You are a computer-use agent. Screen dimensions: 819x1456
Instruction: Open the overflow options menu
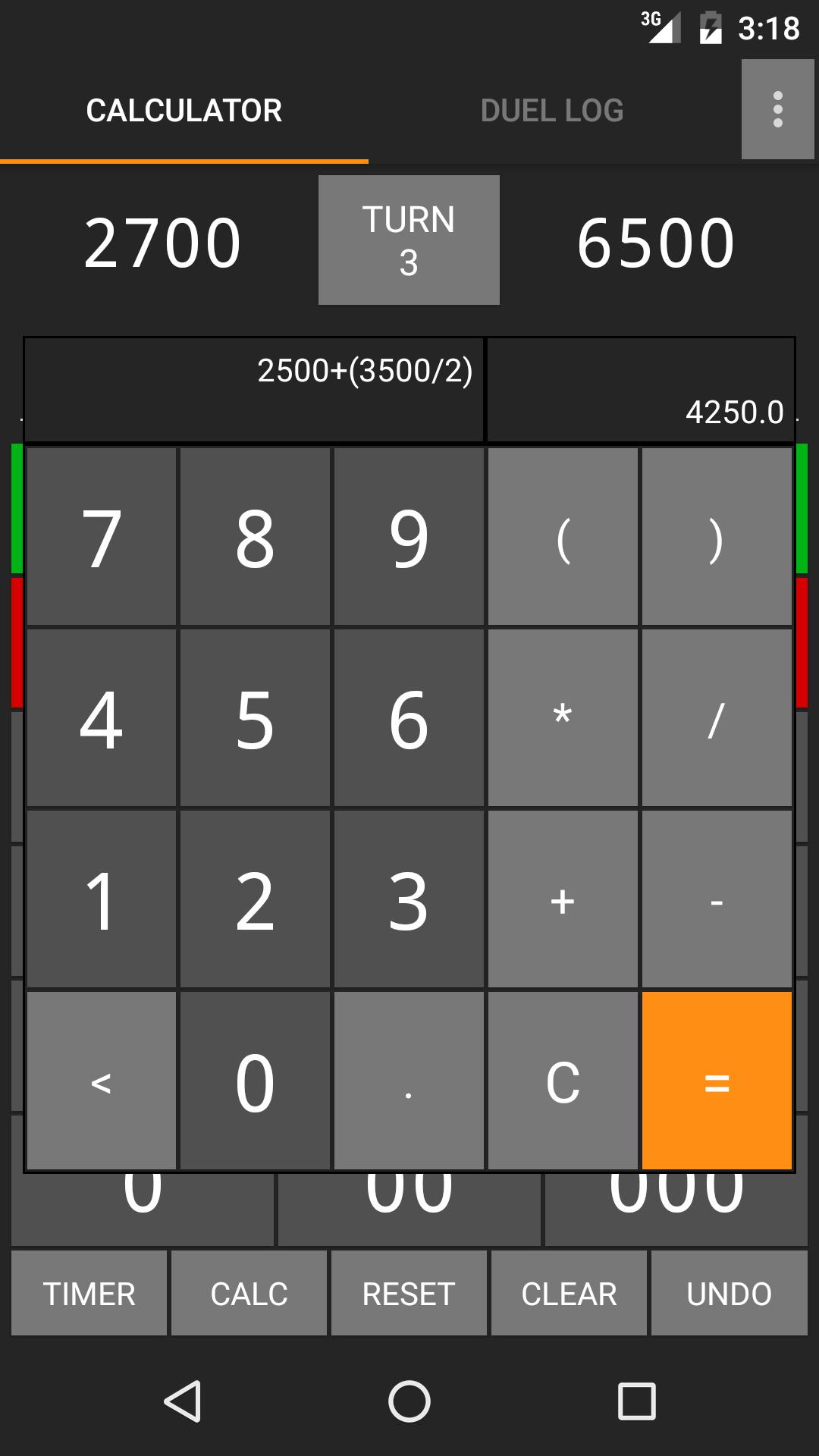pos(777,110)
